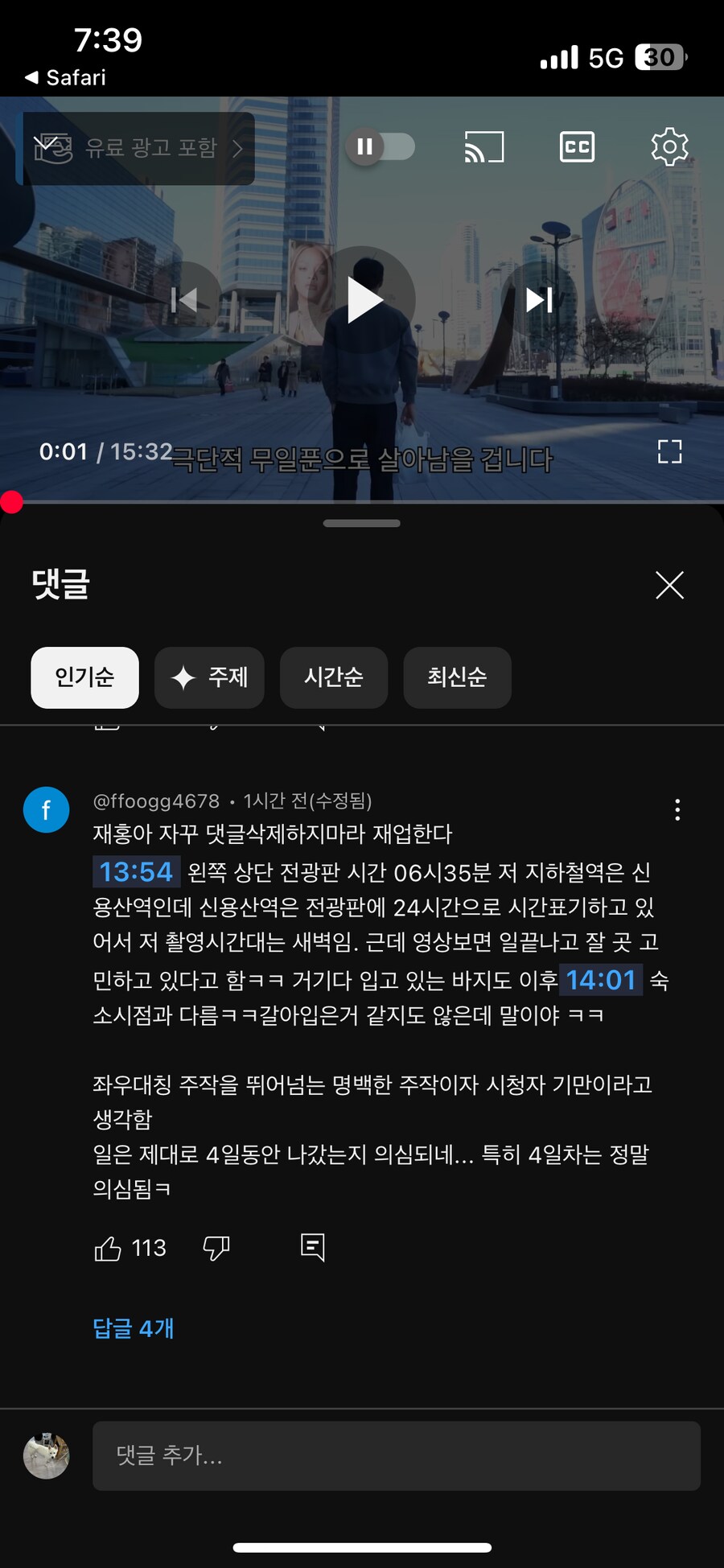
Task: Open video settings gear
Action: click(x=669, y=147)
